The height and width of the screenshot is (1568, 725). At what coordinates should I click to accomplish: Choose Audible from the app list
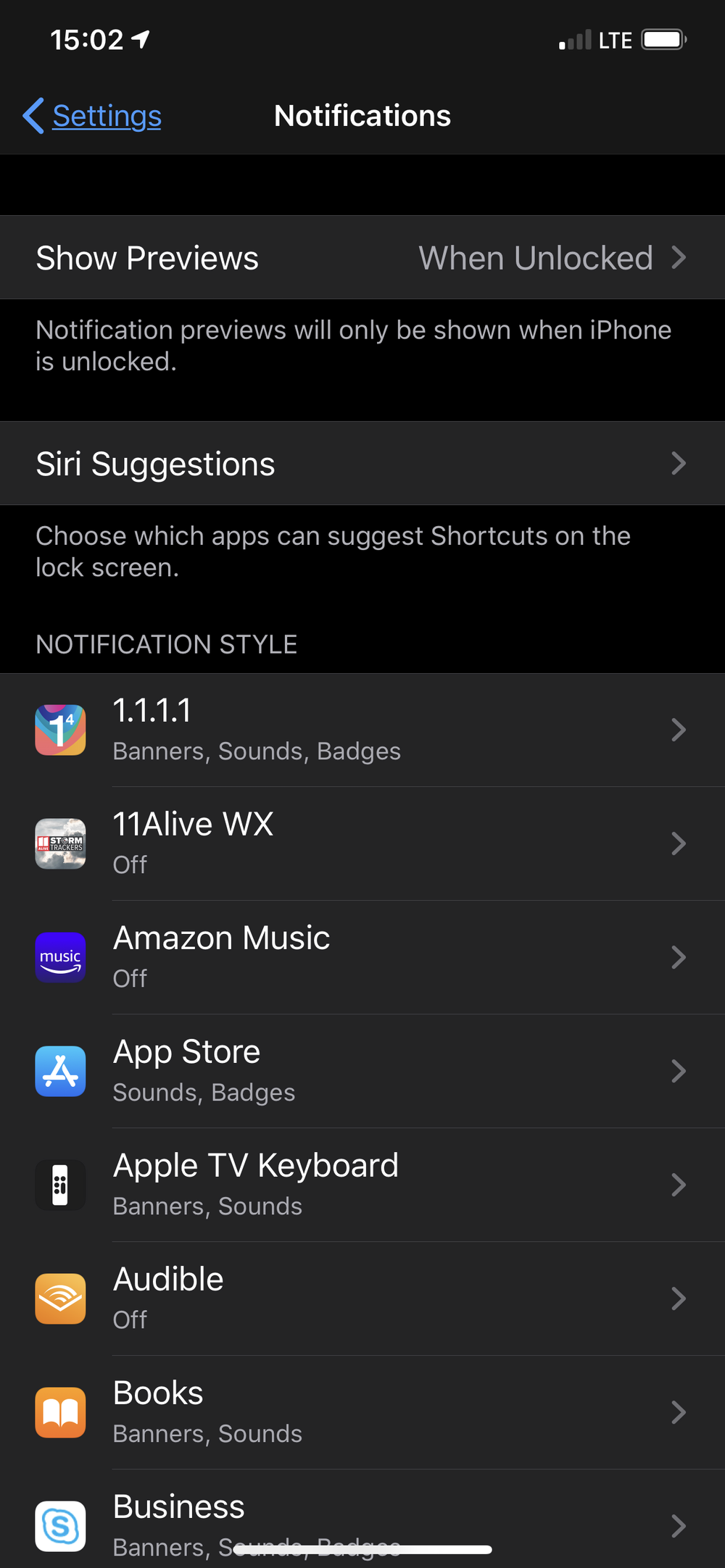pos(362,1298)
